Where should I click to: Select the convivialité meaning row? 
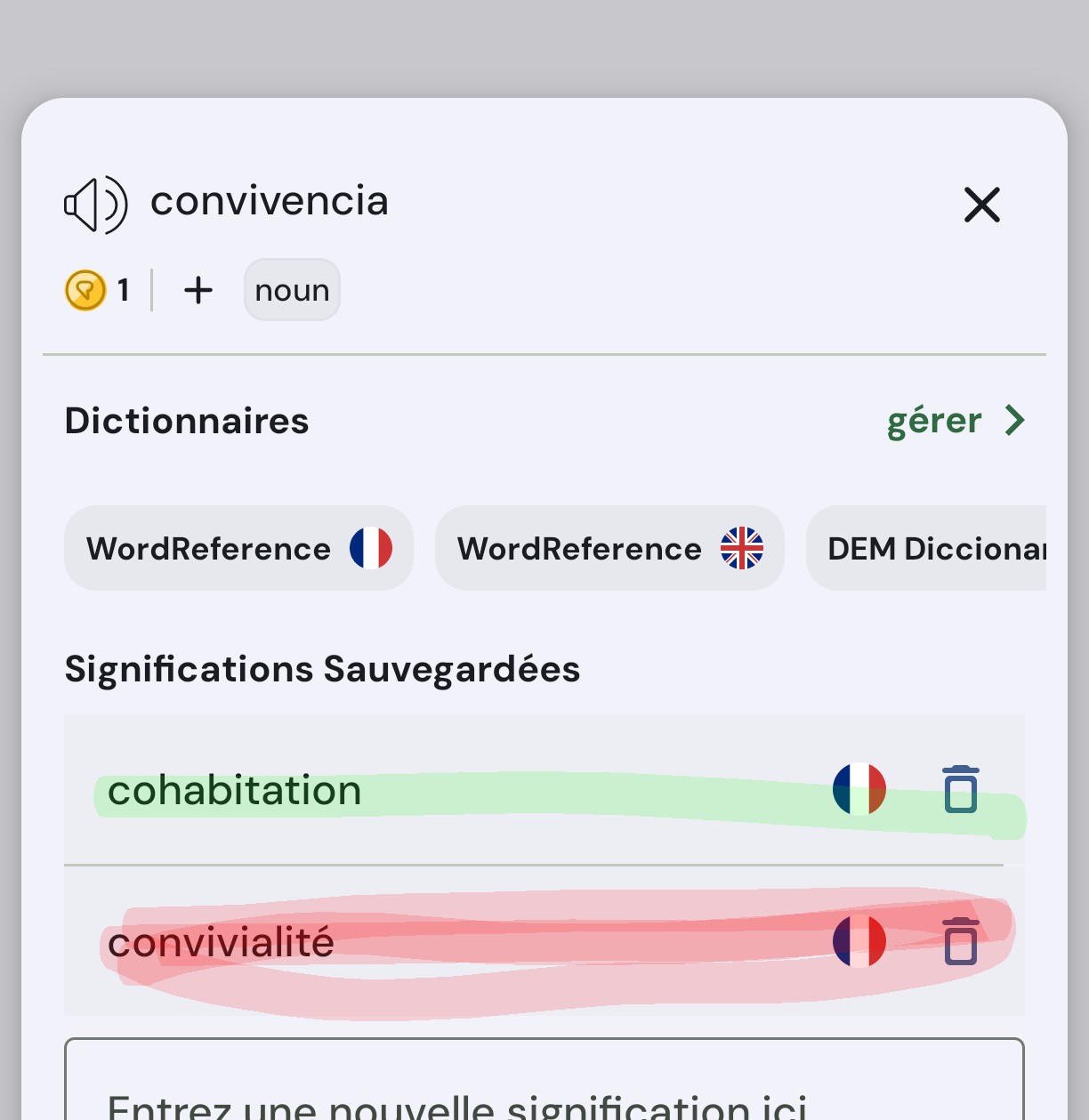pos(400,942)
